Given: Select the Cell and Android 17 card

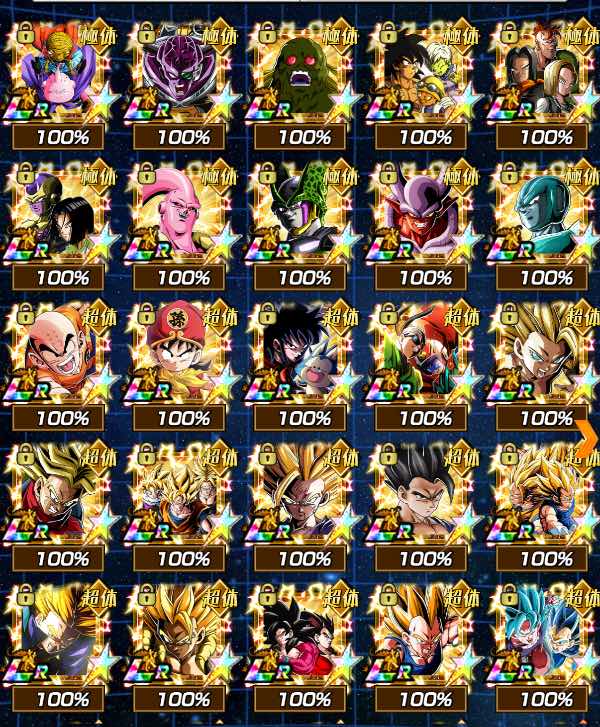Looking at the screenshot, I should pyautogui.click(x=63, y=215).
